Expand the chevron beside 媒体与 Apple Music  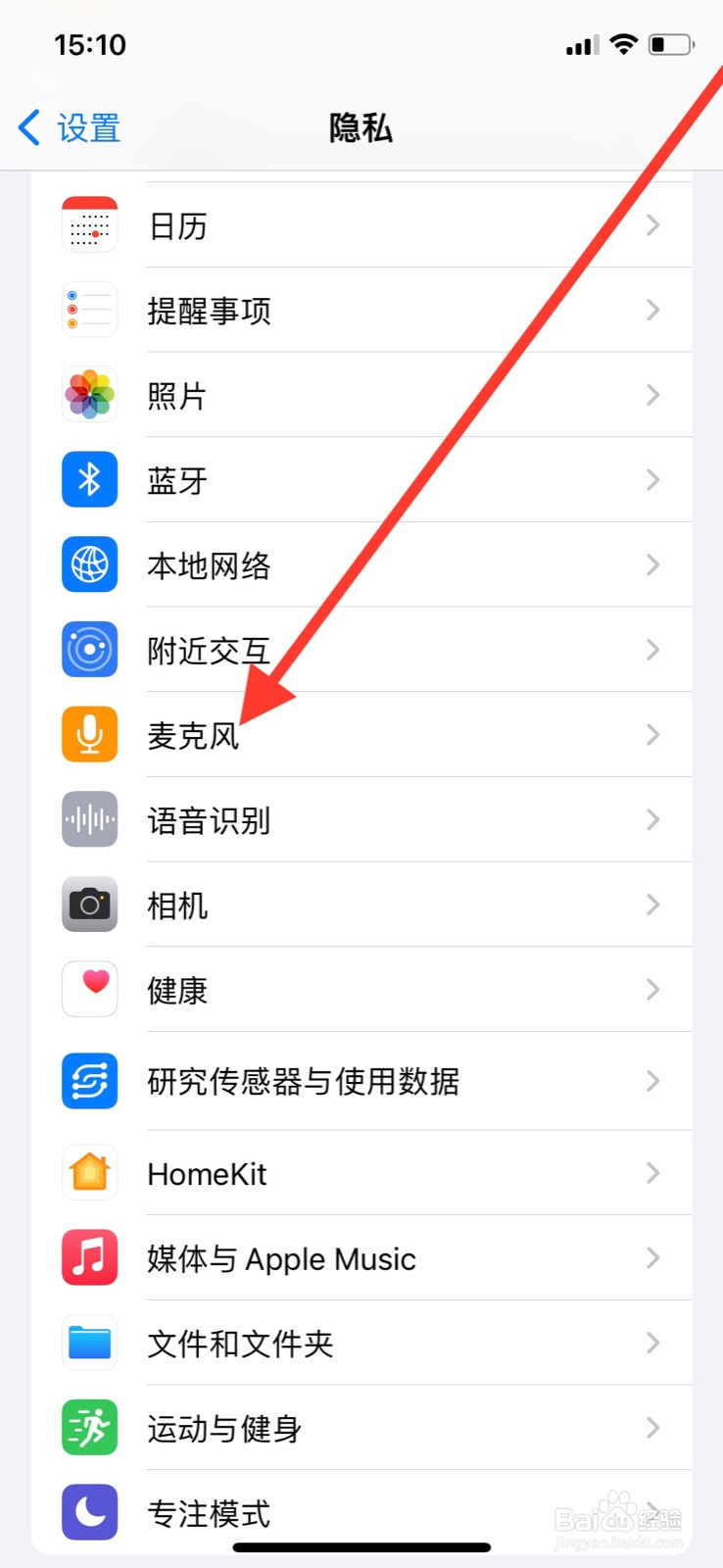tap(653, 1257)
